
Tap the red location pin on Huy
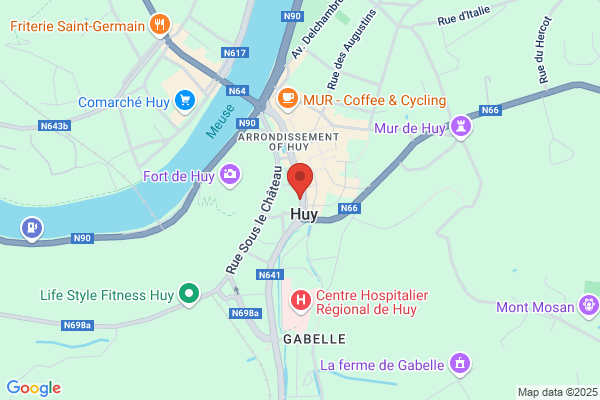pos(300,181)
